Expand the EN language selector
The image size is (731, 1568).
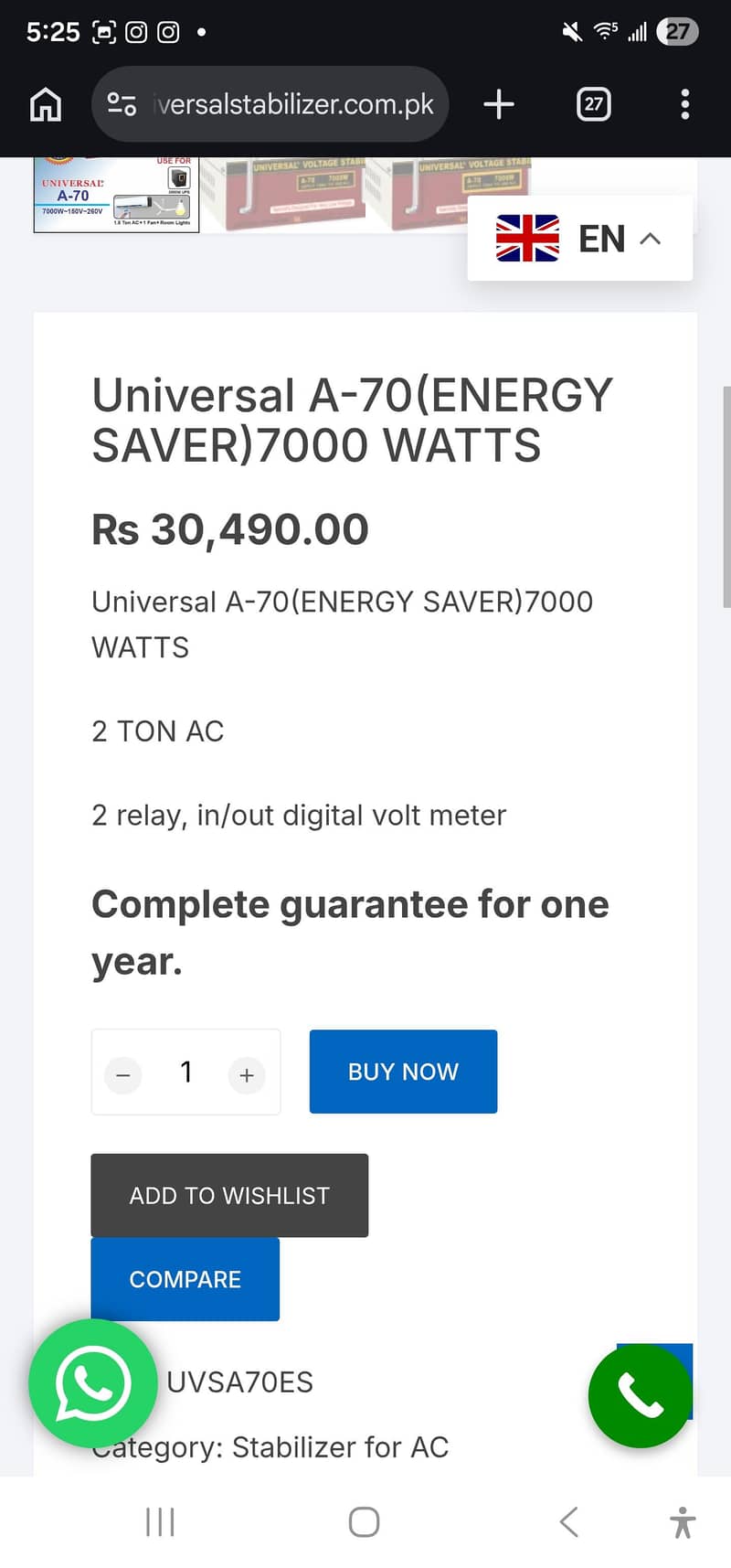click(x=580, y=239)
